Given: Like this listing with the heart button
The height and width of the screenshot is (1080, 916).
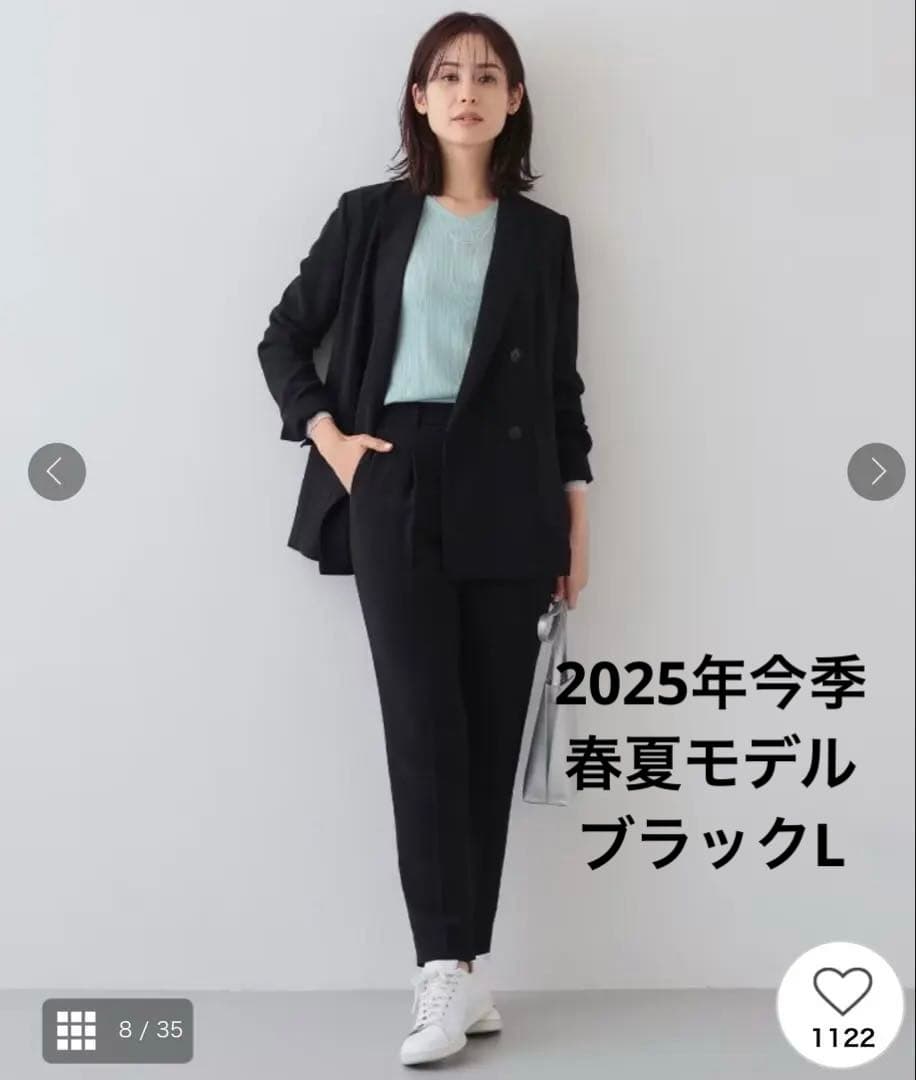Looking at the screenshot, I should [841, 1003].
